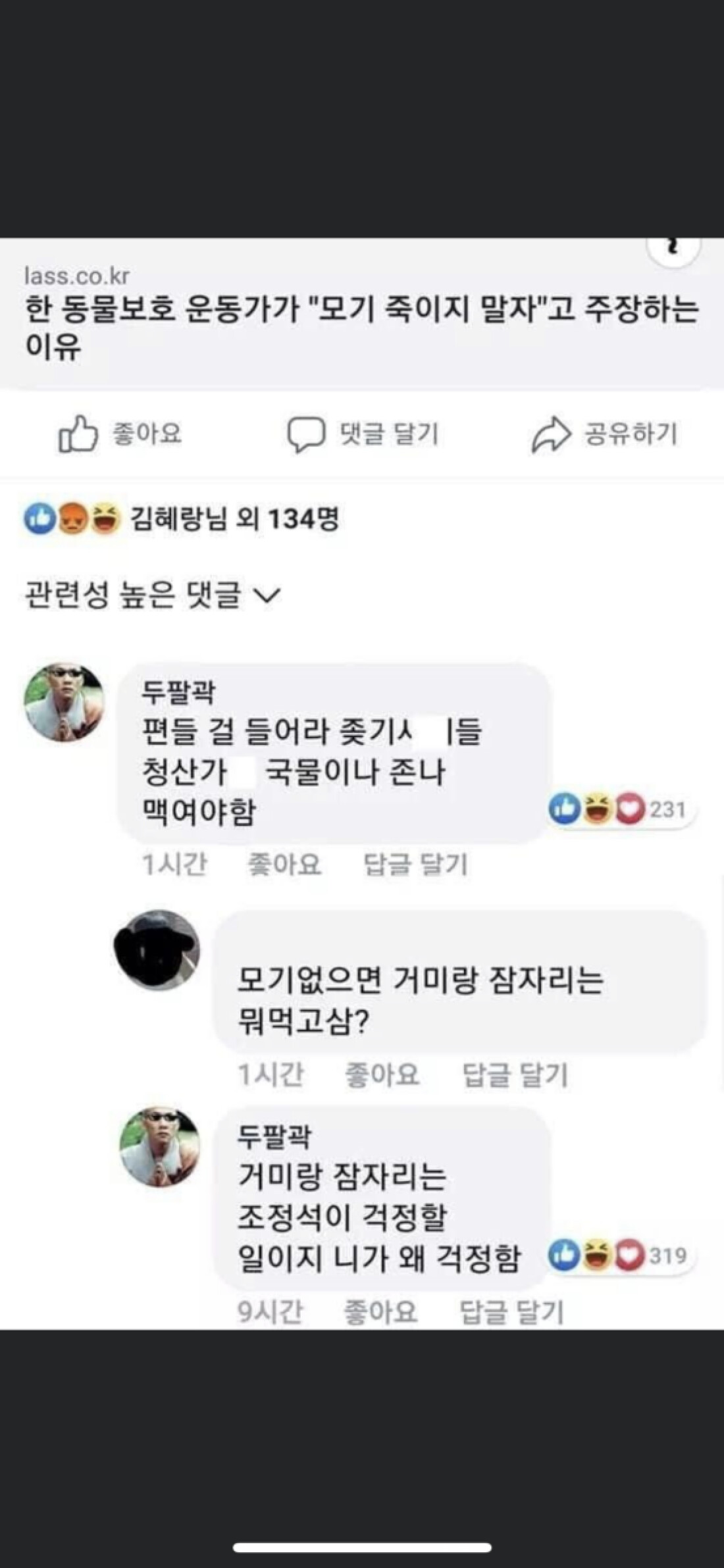View reactions from 김혜랑님 외 134명

point(182,518)
